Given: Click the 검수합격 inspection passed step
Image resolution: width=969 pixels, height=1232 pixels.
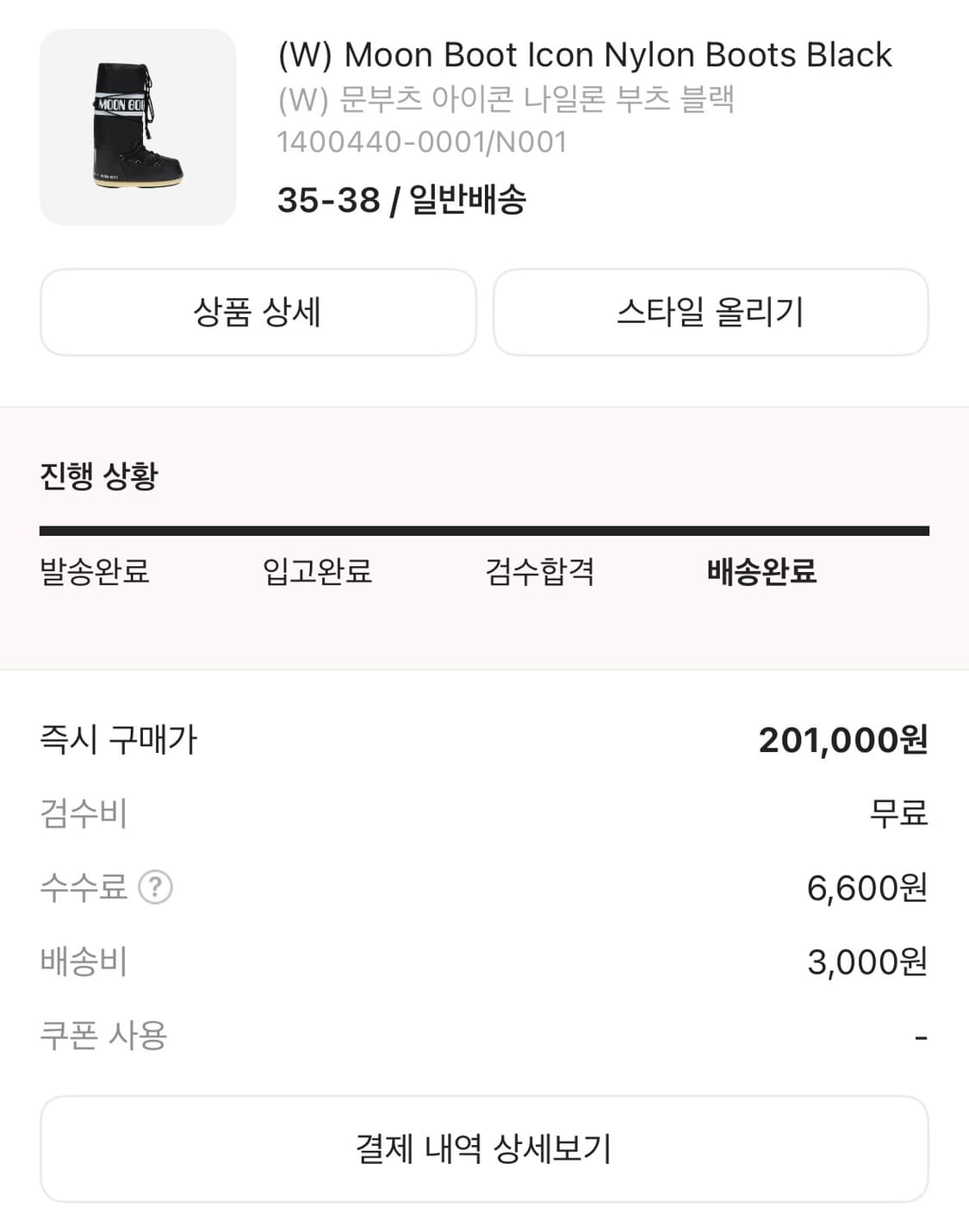Looking at the screenshot, I should [538, 570].
